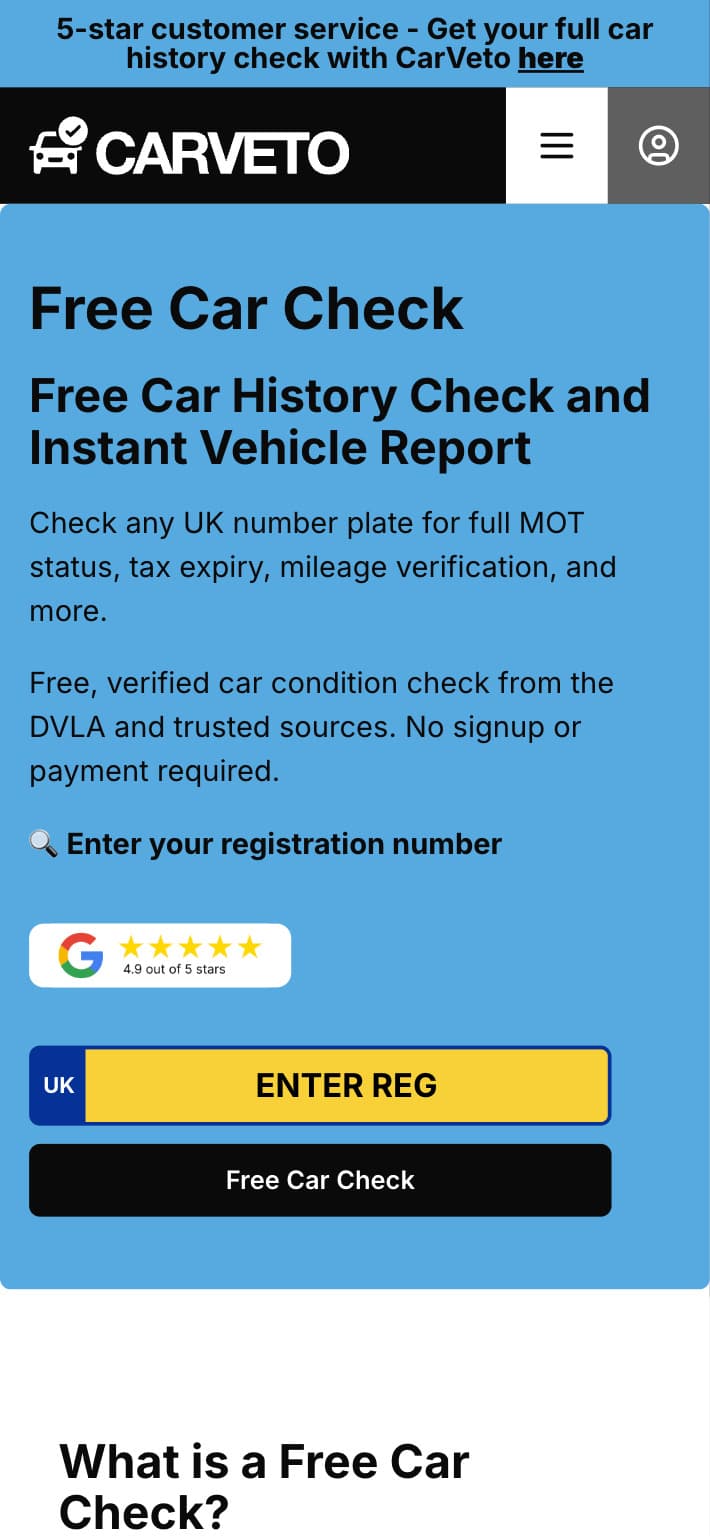Open the Google 4.9 stars rating badge
Viewport: 710px width, 1536px height.
(x=160, y=955)
